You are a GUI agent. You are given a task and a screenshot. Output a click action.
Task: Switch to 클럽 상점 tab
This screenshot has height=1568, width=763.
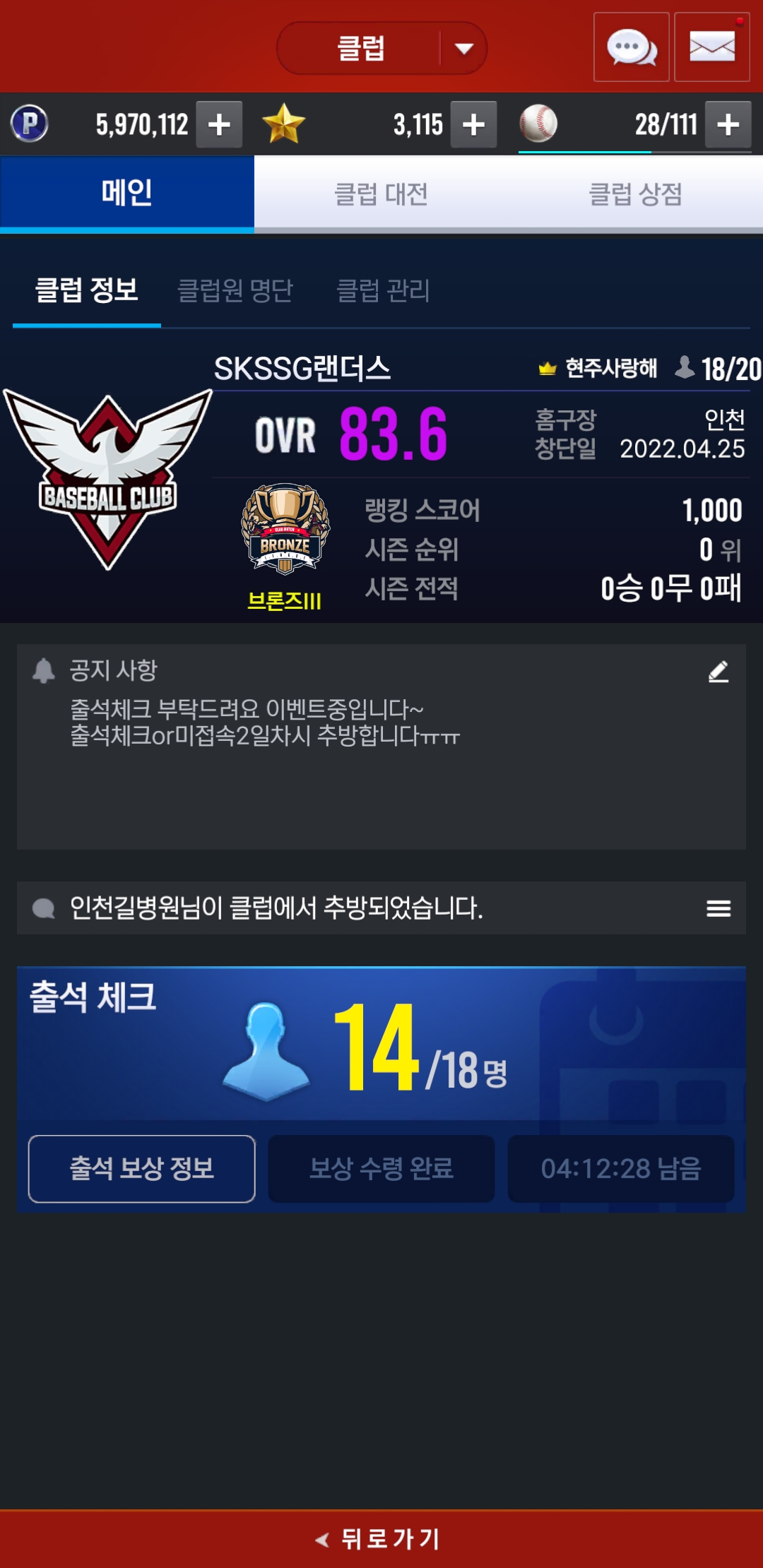point(635,194)
